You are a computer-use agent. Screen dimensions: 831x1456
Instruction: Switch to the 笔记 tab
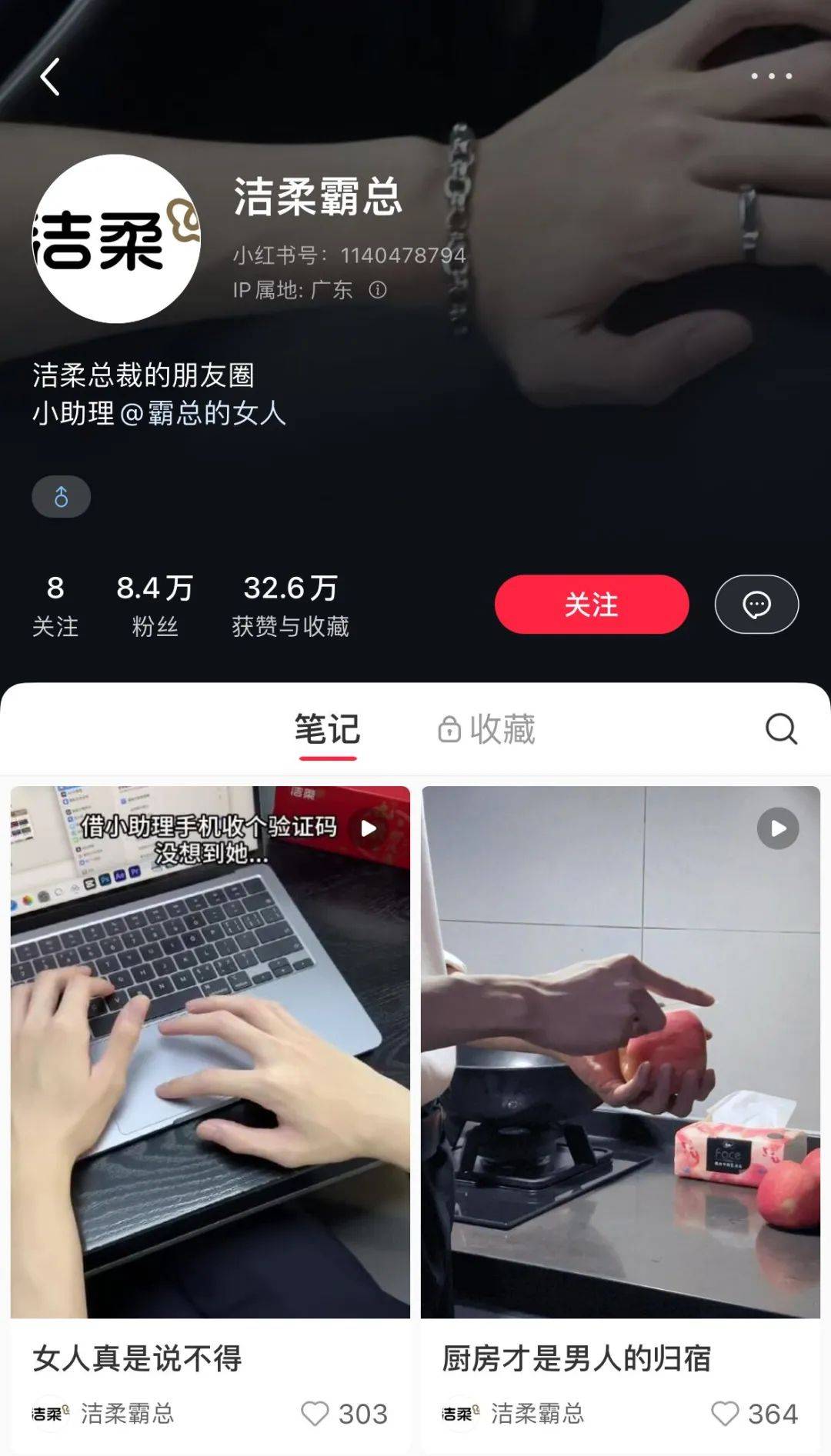coord(327,729)
